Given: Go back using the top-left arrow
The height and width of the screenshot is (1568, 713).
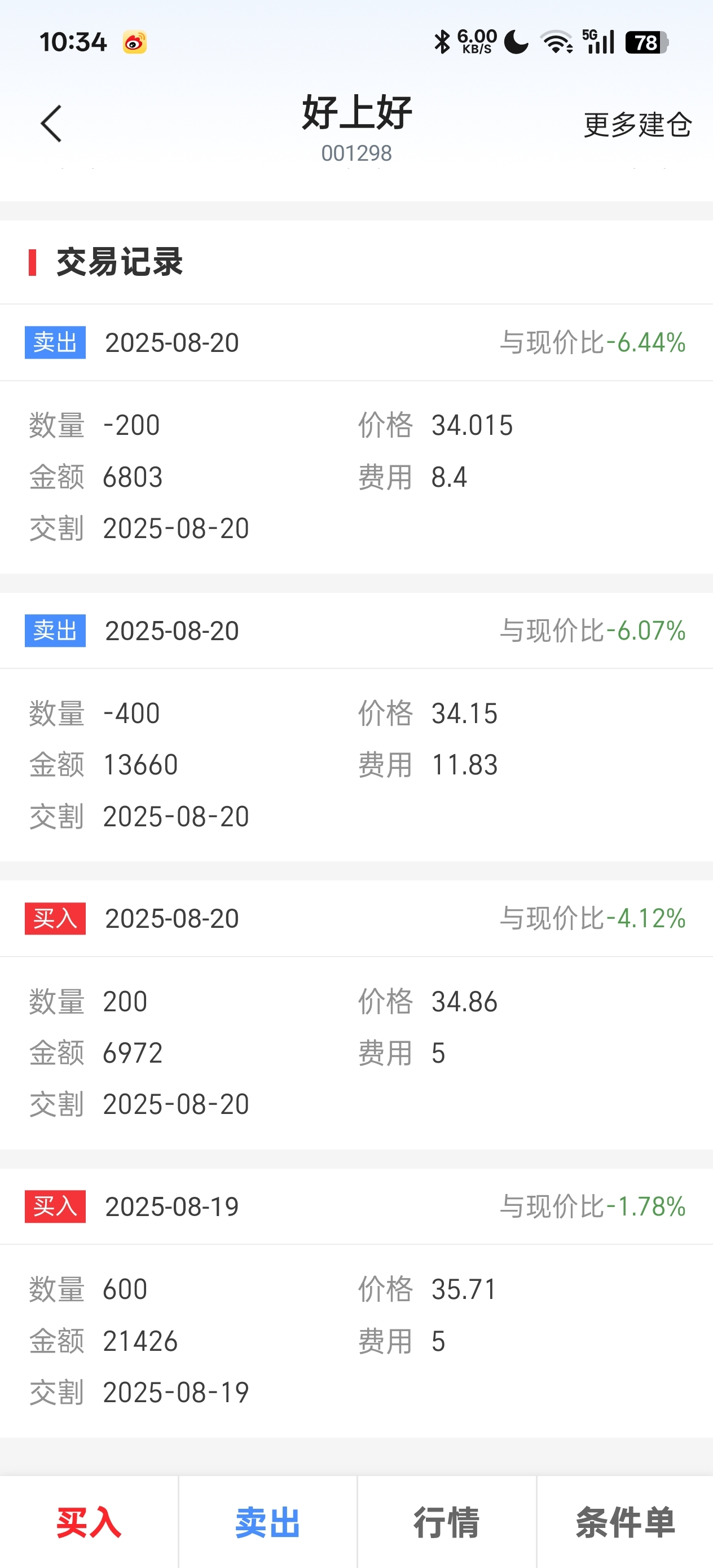Looking at the screenshot, I should 51,124.
